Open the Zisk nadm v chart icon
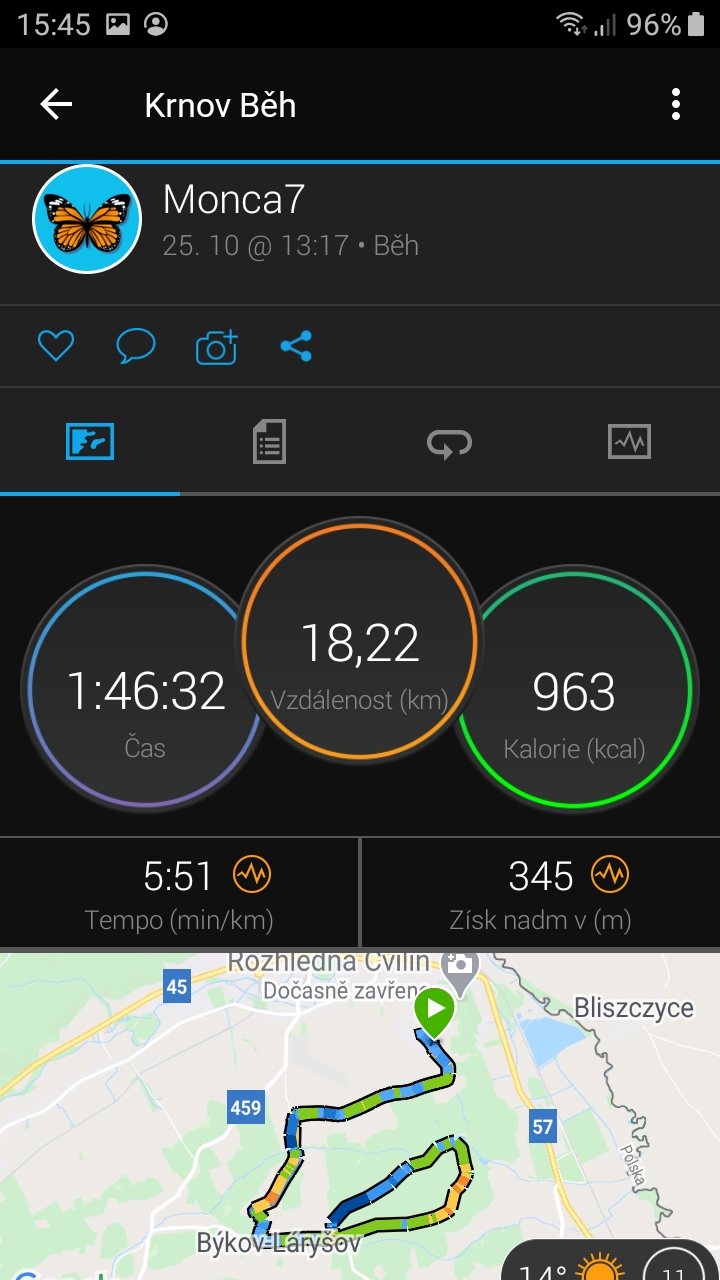This screenshot has width=720, height=1280. (609, 875)
